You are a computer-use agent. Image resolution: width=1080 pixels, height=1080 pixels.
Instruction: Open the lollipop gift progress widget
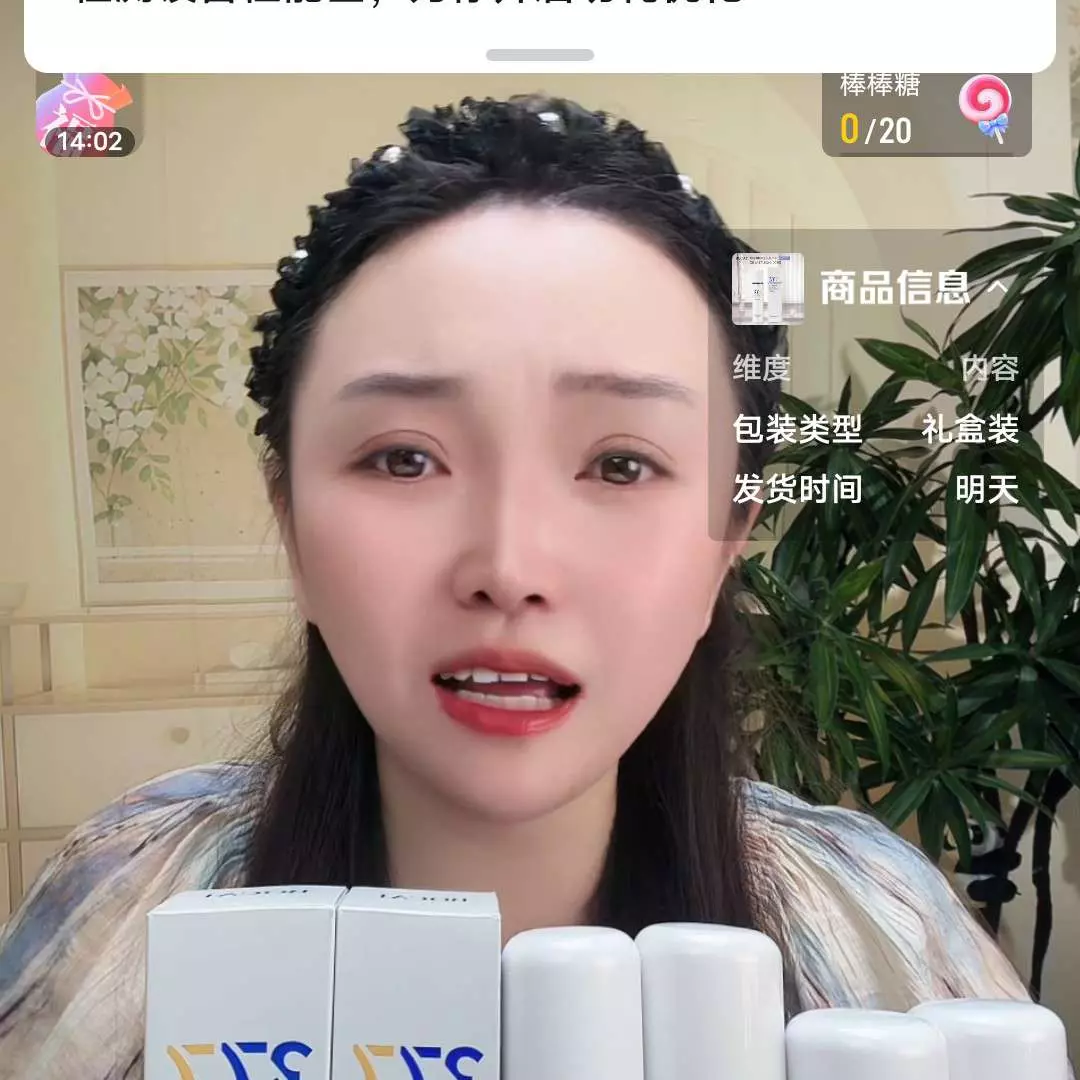coord(926,113)
